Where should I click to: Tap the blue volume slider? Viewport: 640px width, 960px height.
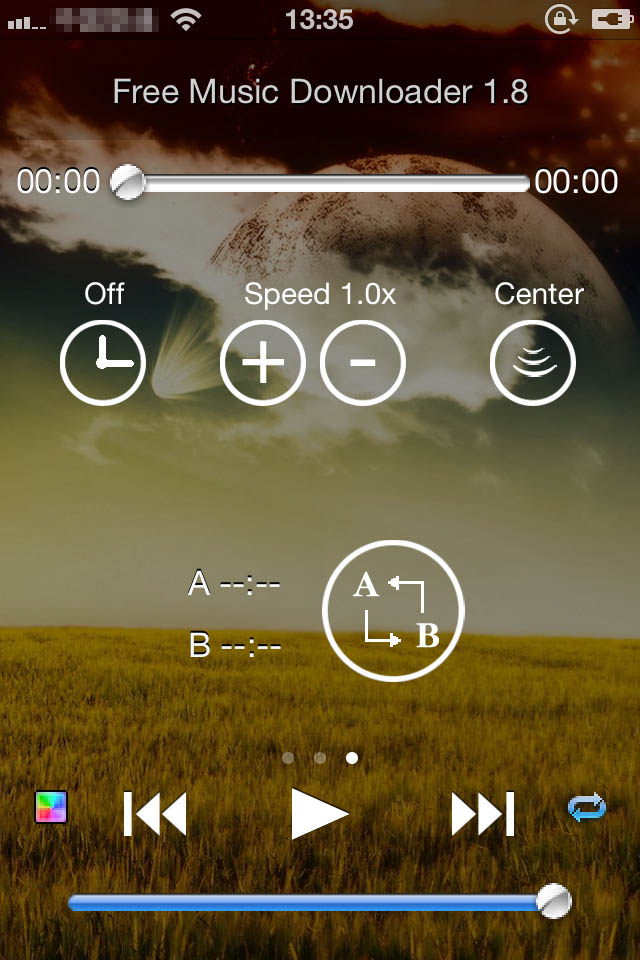coord(310,903)
